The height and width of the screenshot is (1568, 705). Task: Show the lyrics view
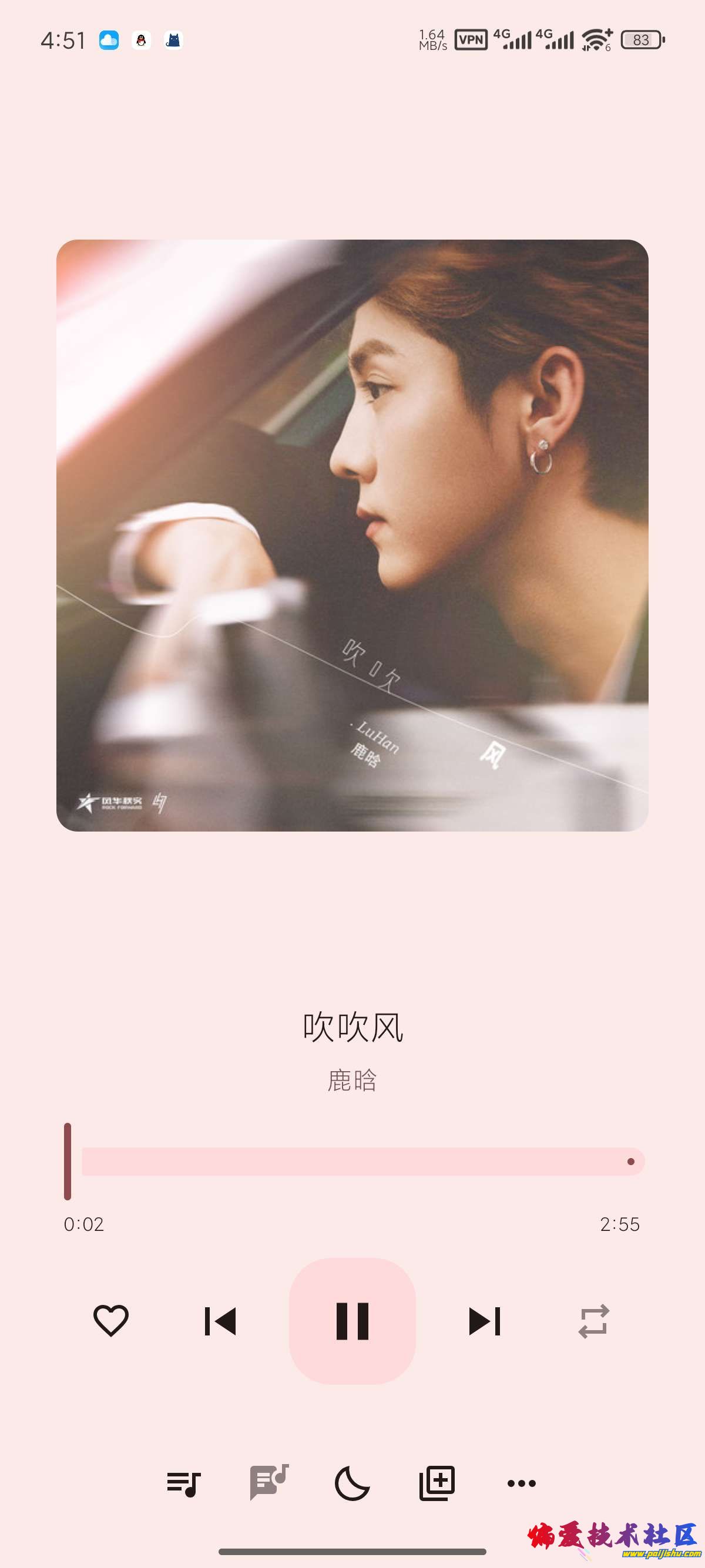click(268, 1482)
